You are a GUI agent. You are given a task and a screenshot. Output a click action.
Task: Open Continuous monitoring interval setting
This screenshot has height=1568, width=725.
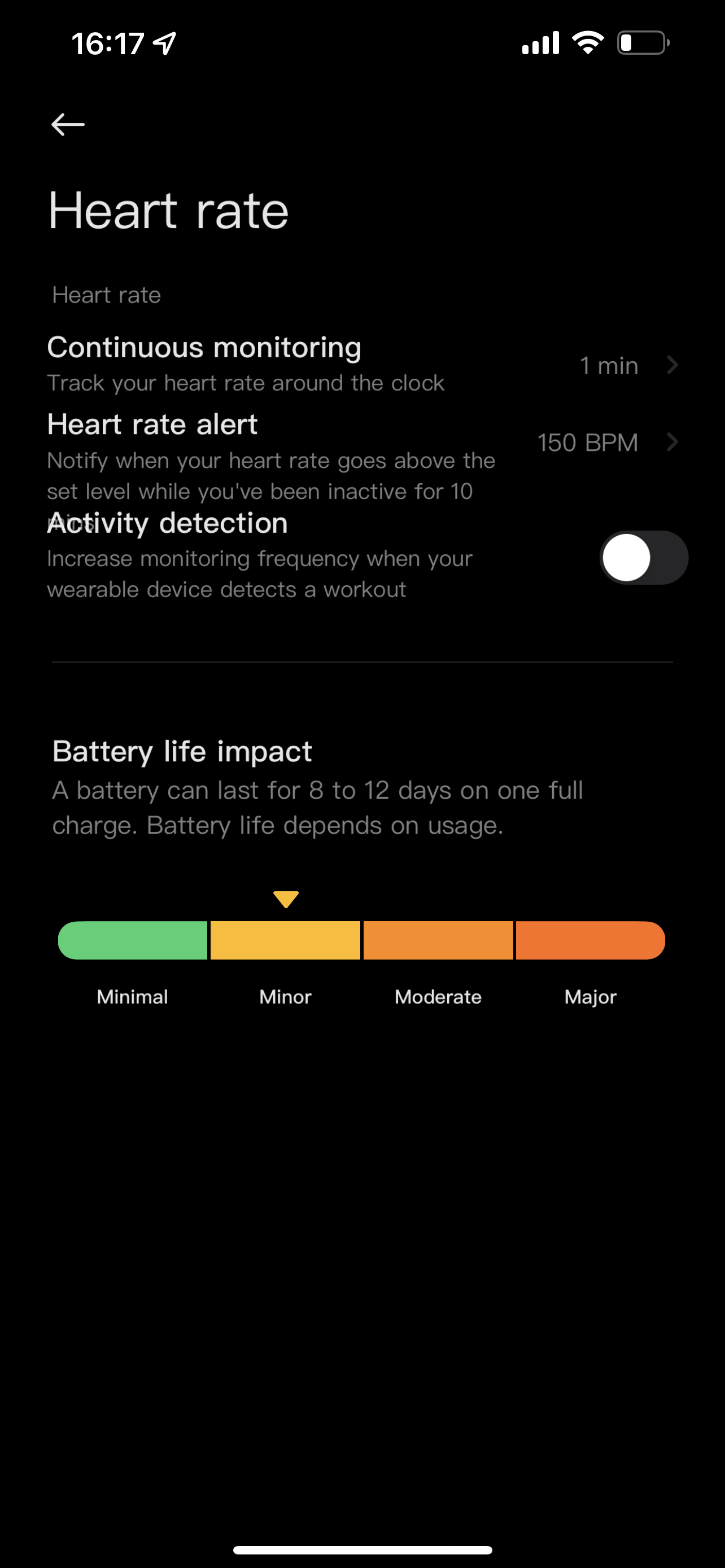362,365
